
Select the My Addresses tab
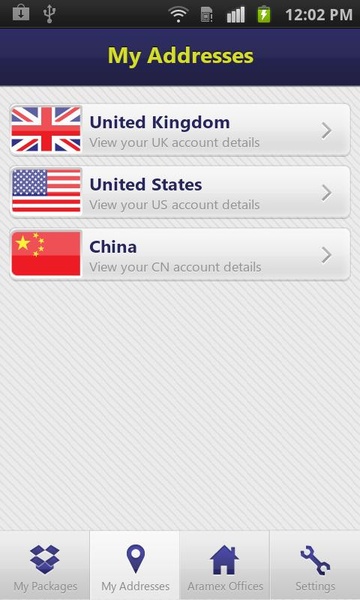135,565
